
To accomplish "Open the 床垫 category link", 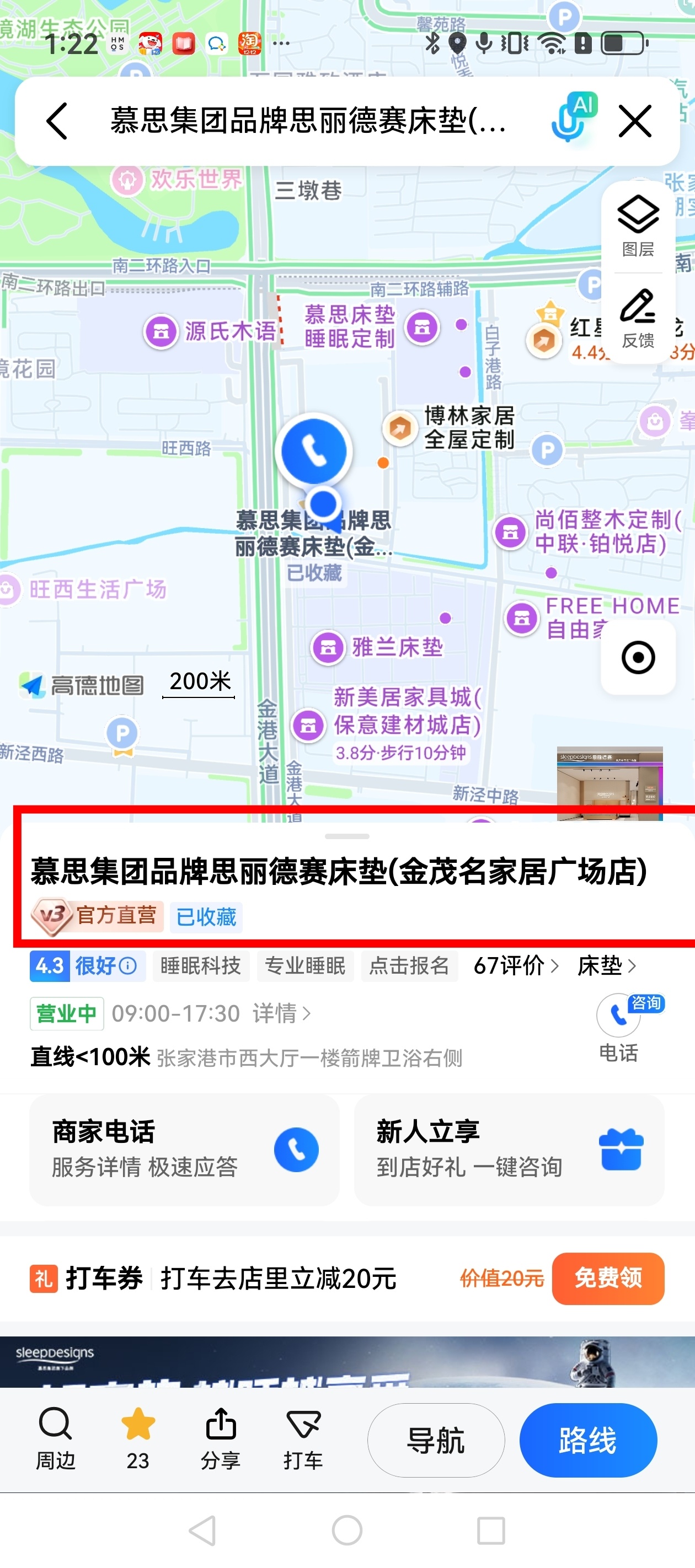I will [x=606, y=965].
